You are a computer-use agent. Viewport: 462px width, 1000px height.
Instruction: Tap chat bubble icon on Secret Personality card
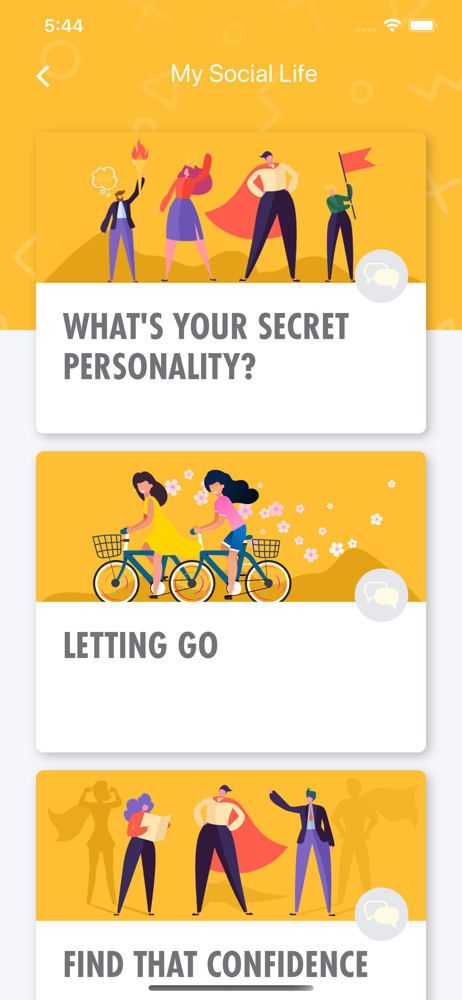click(x=382, y=276)
